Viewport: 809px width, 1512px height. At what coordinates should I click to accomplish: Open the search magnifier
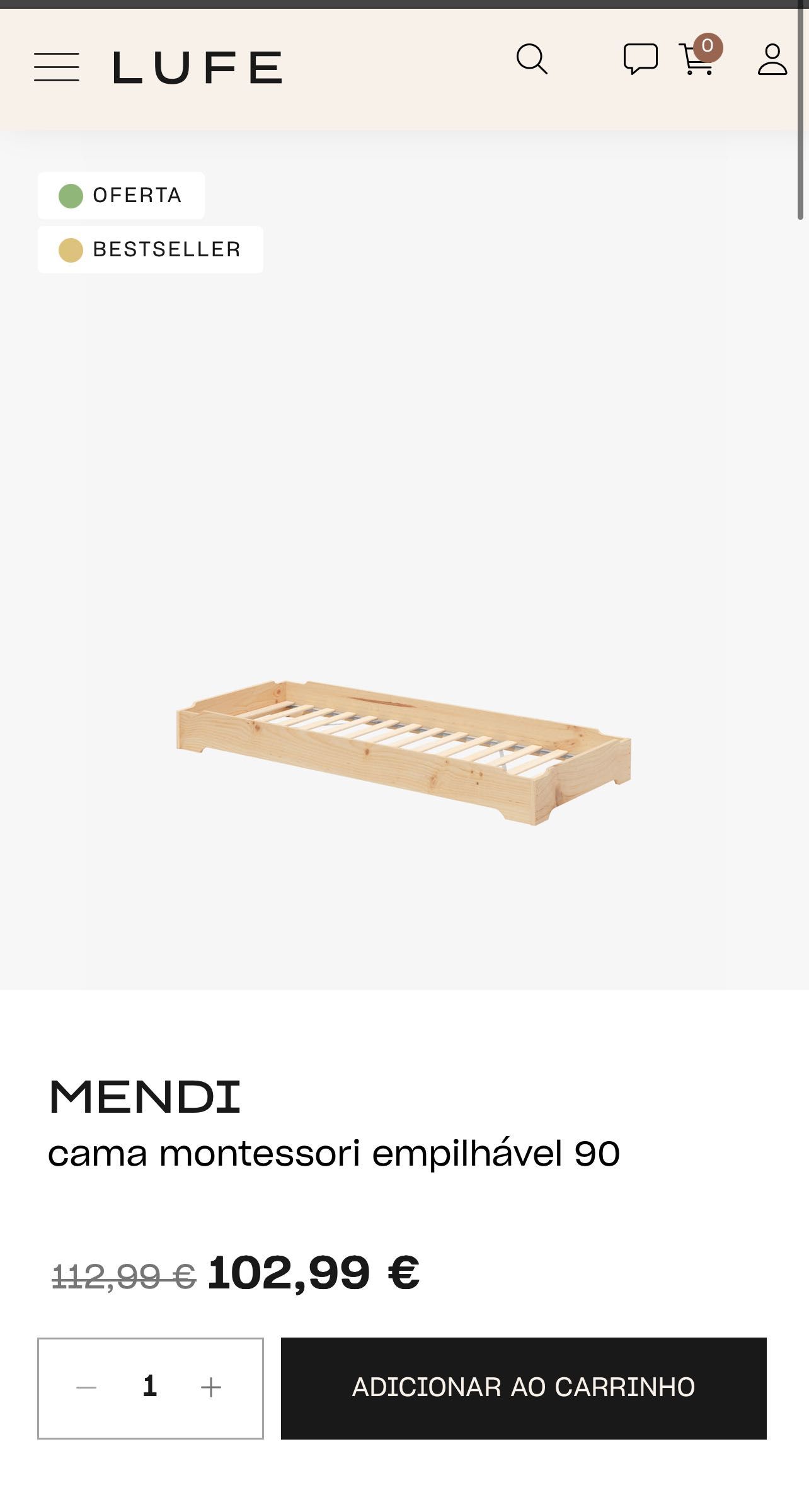532,60
